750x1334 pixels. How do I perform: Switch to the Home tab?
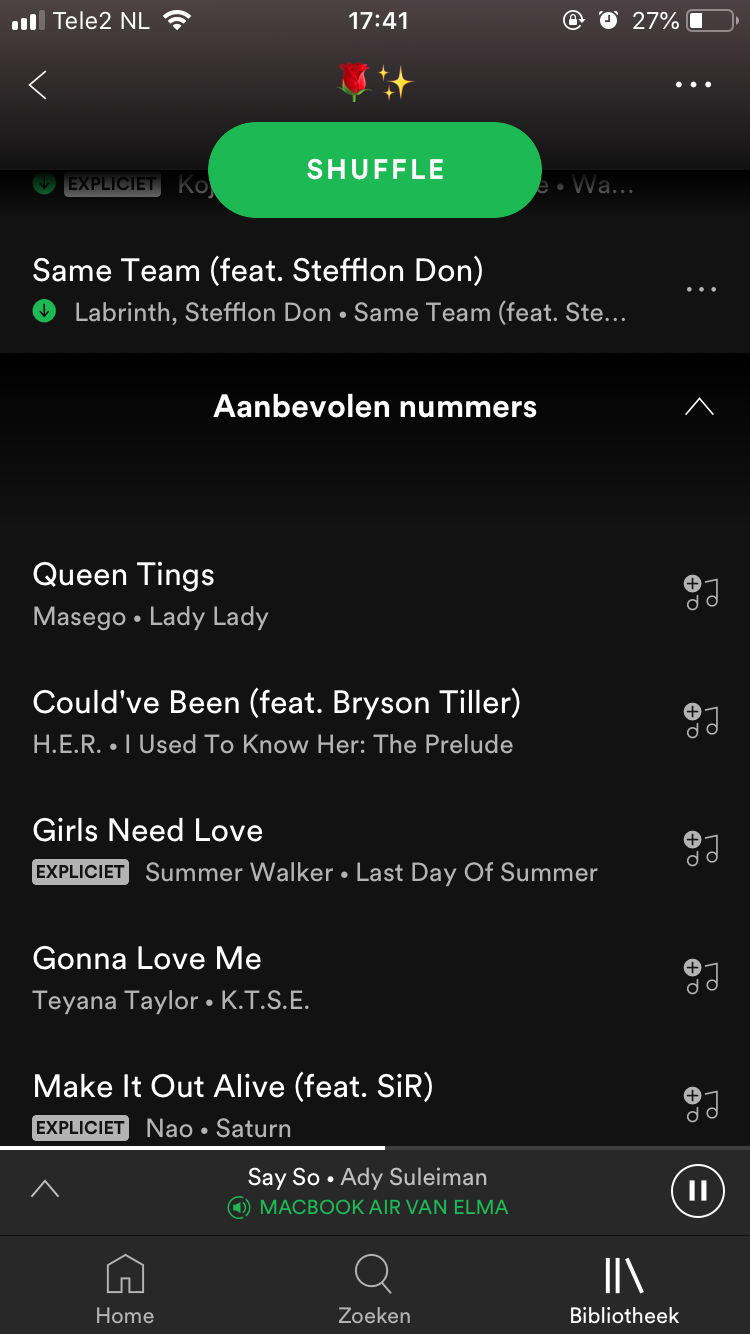[125, 1290]
